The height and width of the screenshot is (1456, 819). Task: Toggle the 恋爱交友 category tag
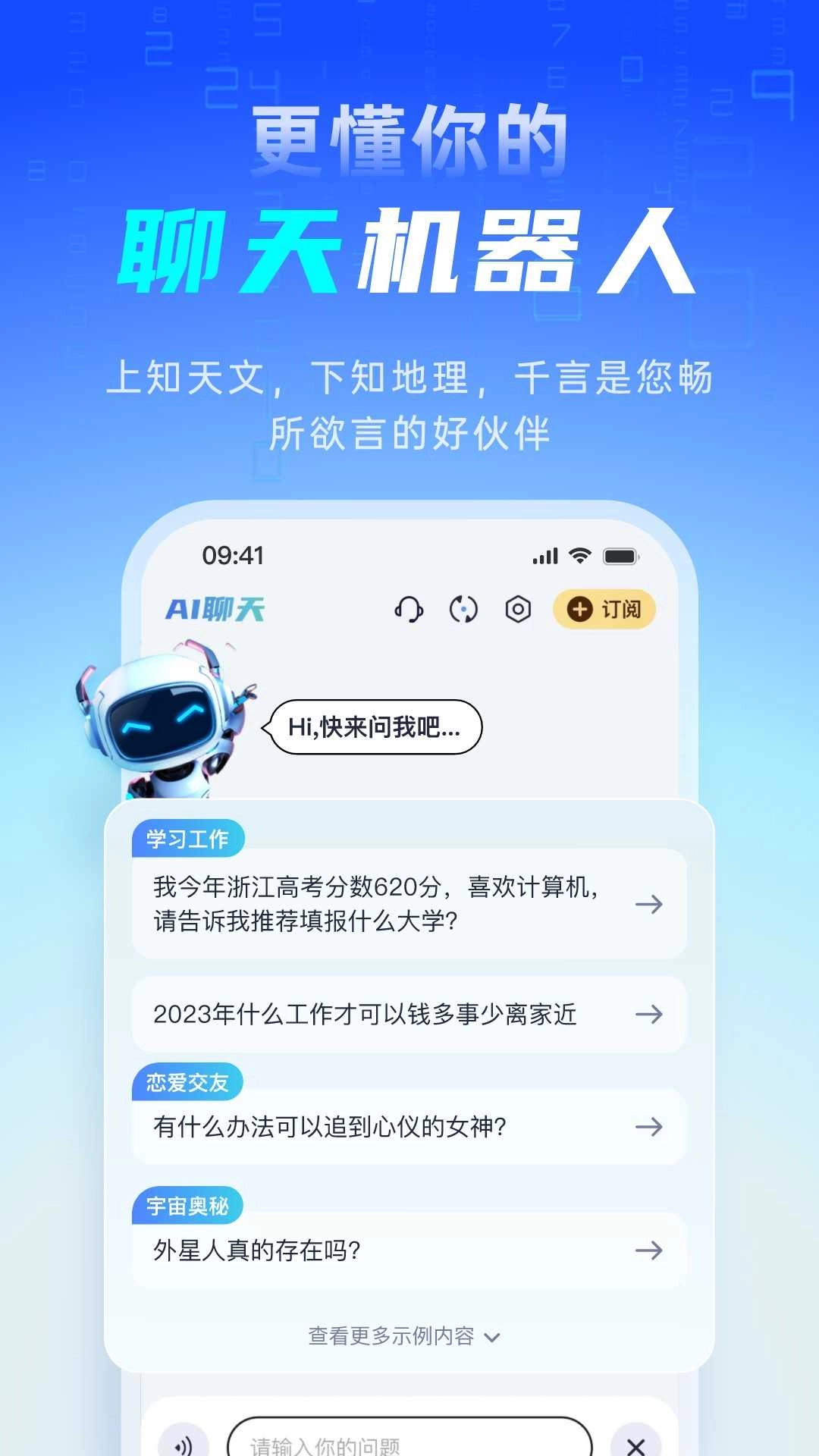189,1082
